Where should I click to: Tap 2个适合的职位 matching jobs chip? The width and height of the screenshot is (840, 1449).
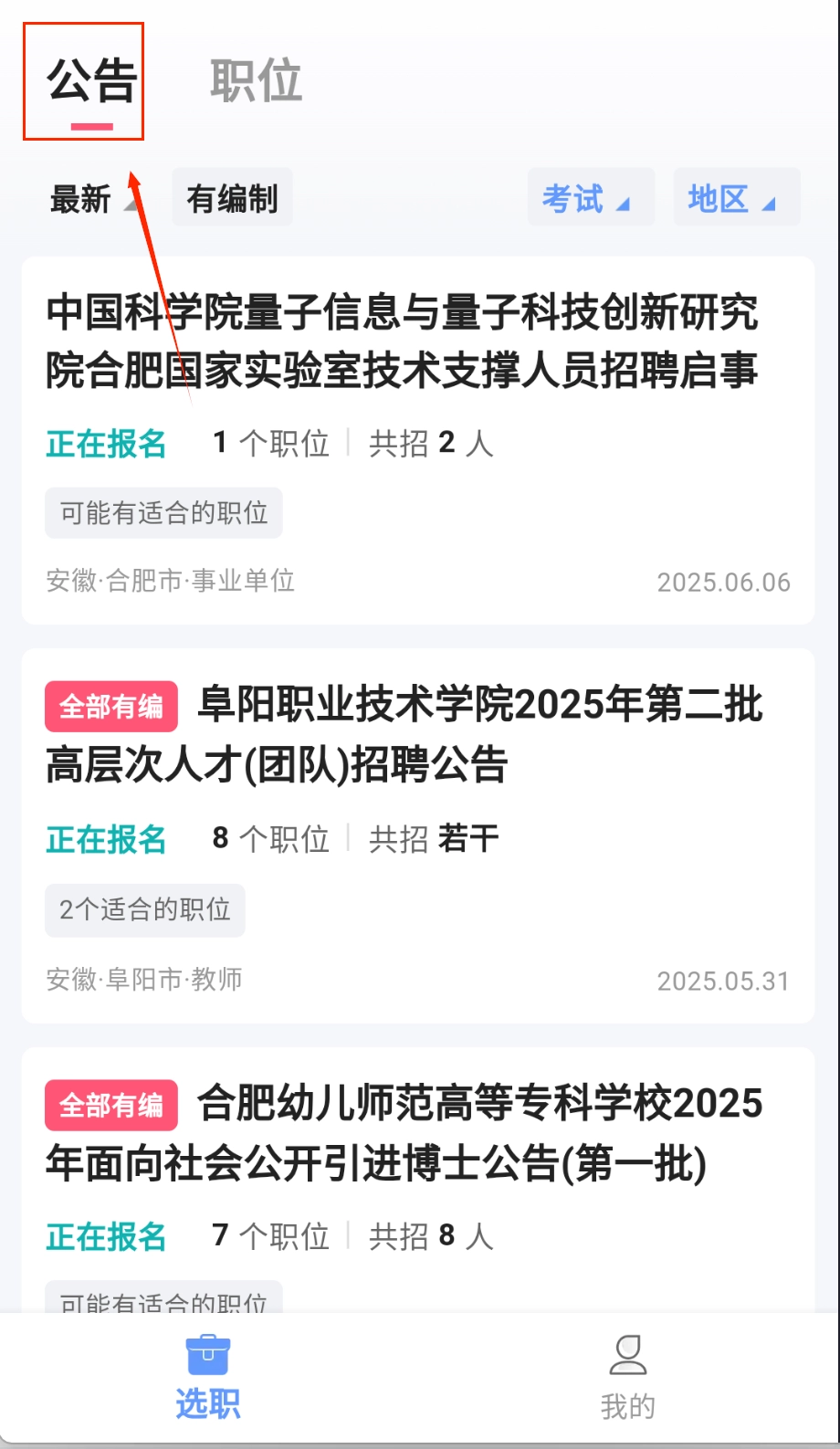click(x=143, y=910)
